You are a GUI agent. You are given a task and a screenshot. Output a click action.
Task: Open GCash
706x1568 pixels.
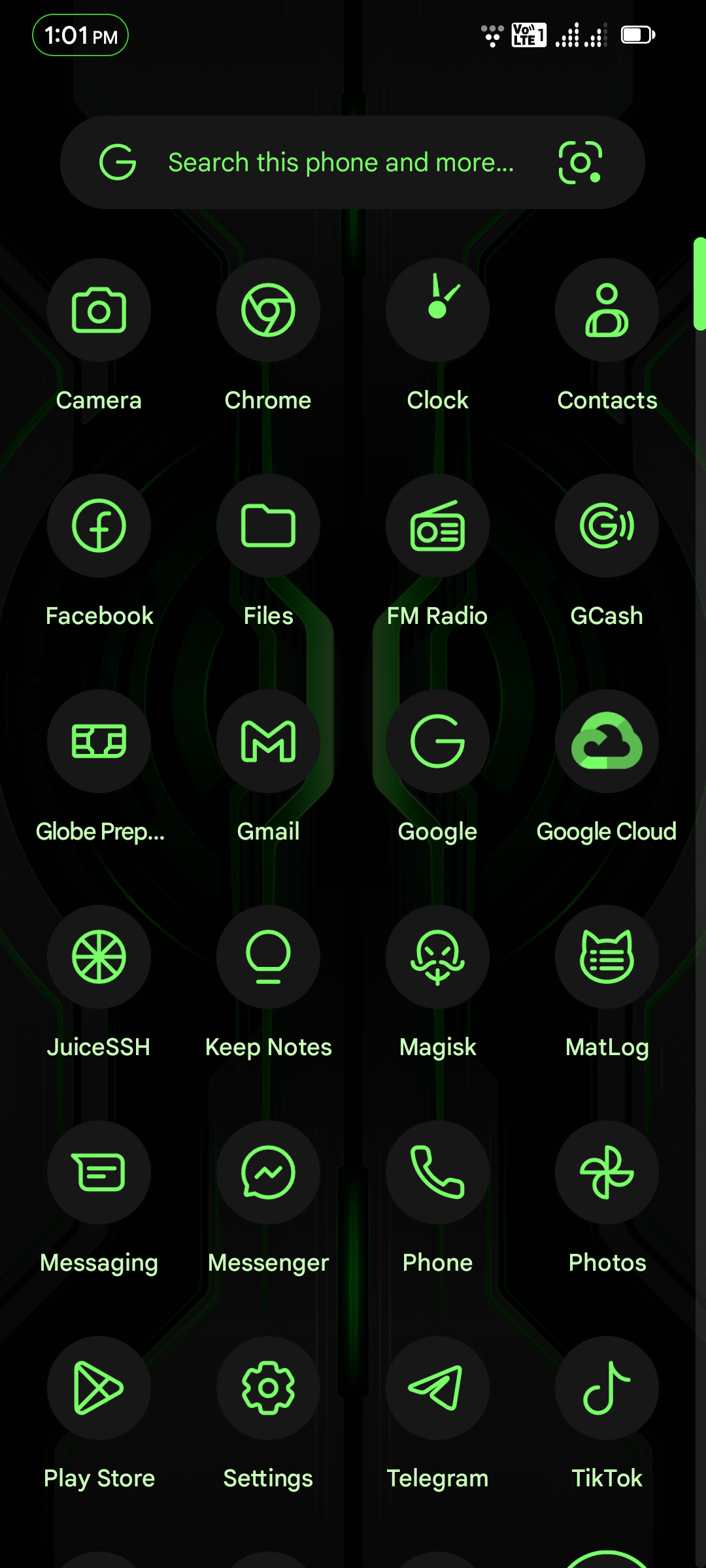click(607, 526)
